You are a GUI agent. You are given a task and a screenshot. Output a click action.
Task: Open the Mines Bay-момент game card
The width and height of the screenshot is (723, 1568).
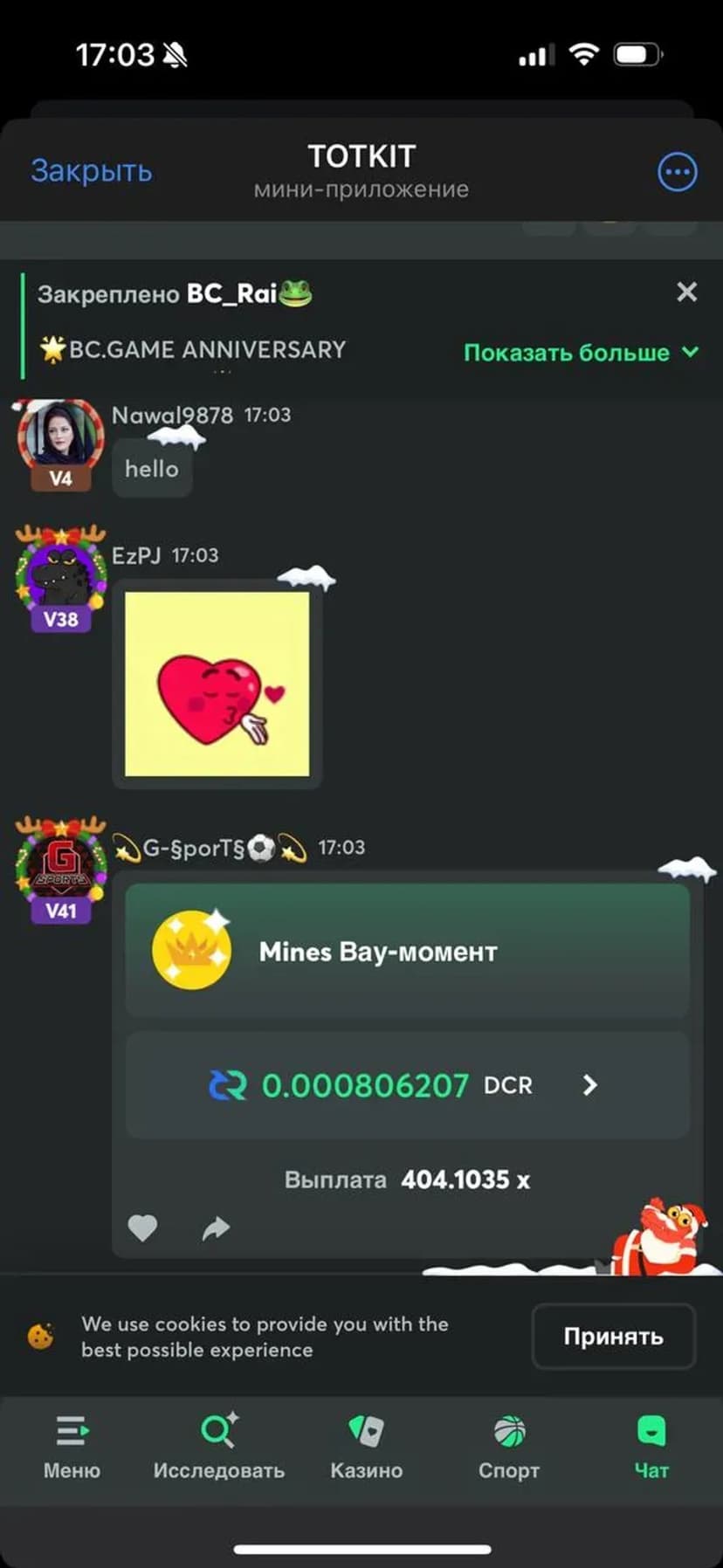tap(407, 951)
